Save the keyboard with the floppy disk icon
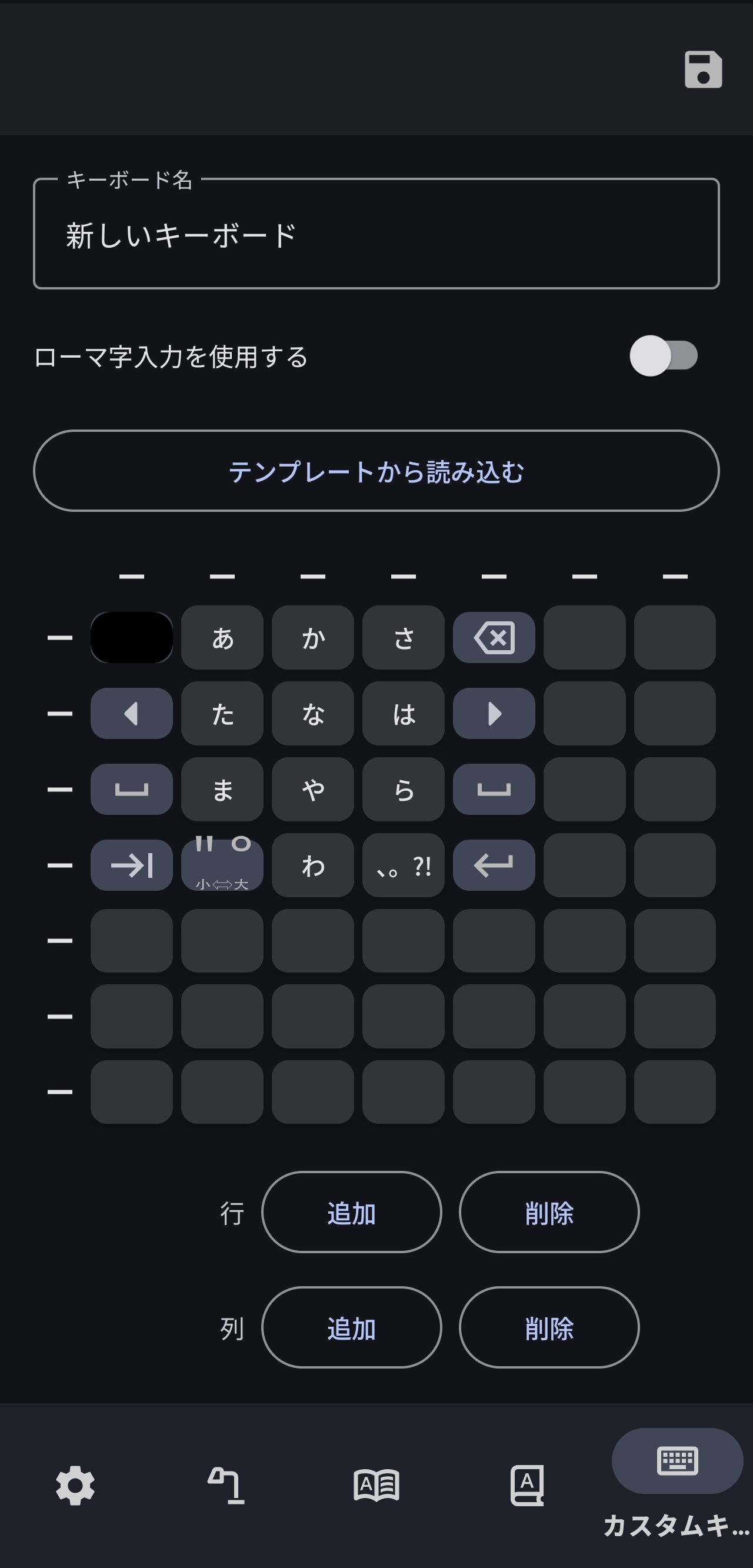The image size is (753, 1568). (x=703, y=69)
